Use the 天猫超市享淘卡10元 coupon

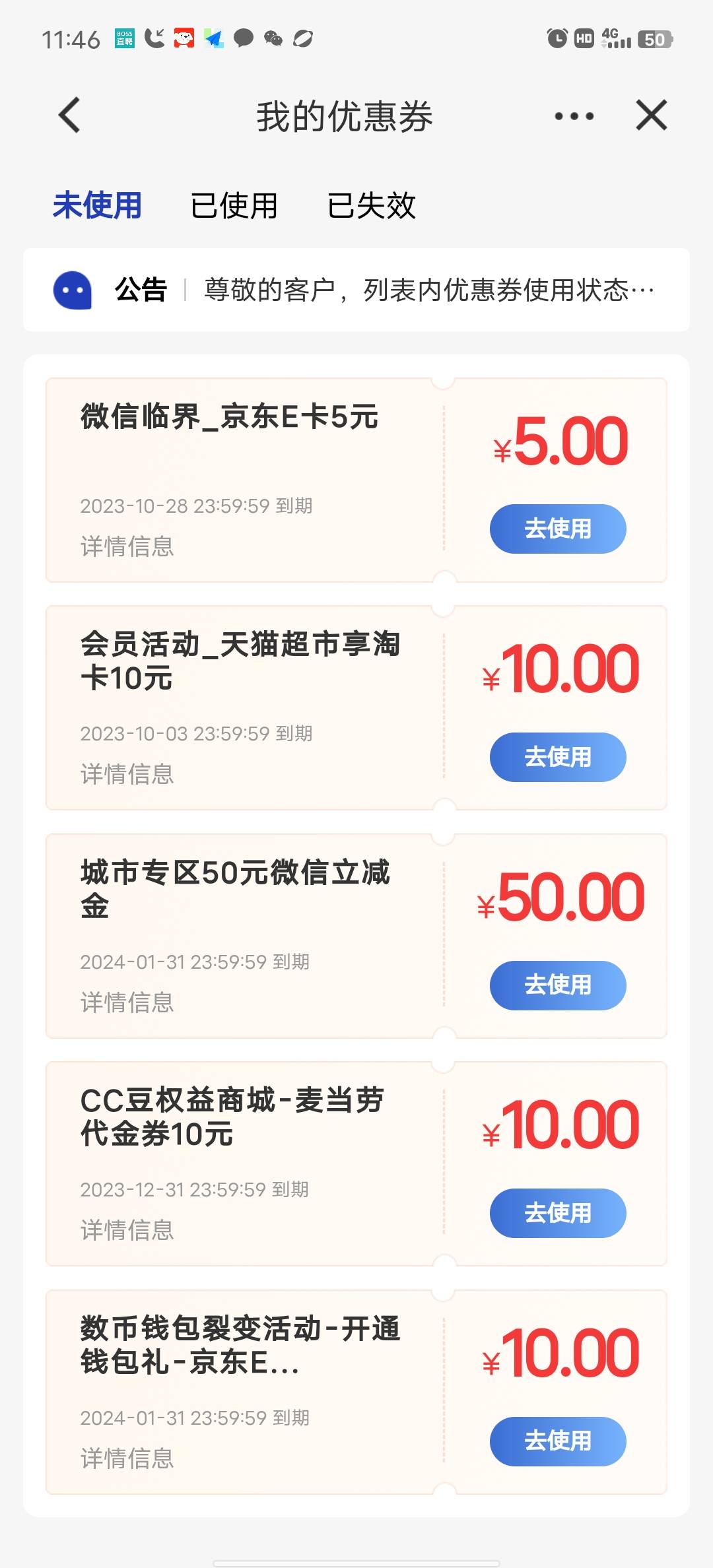coord(558,757)
